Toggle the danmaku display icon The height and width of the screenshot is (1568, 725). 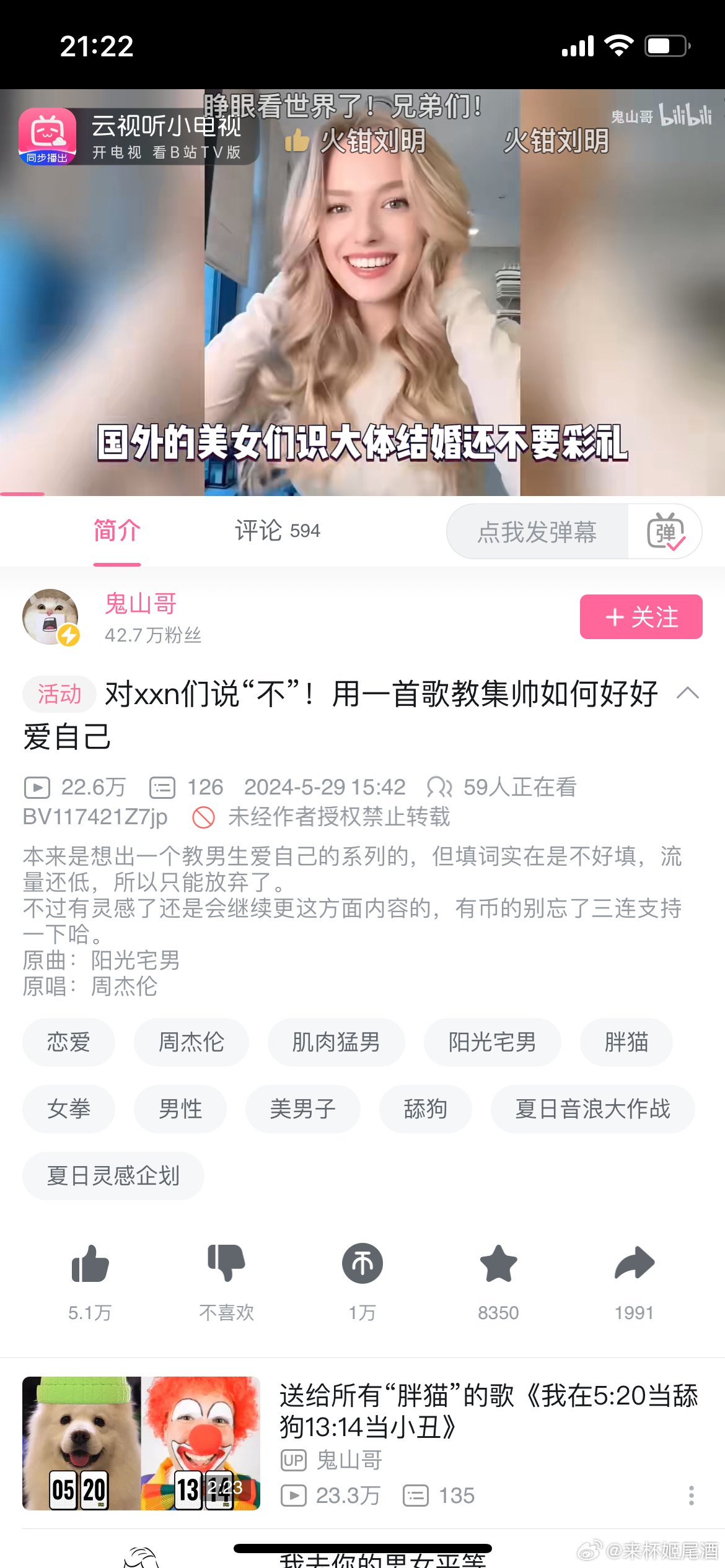tap(666, 532)
